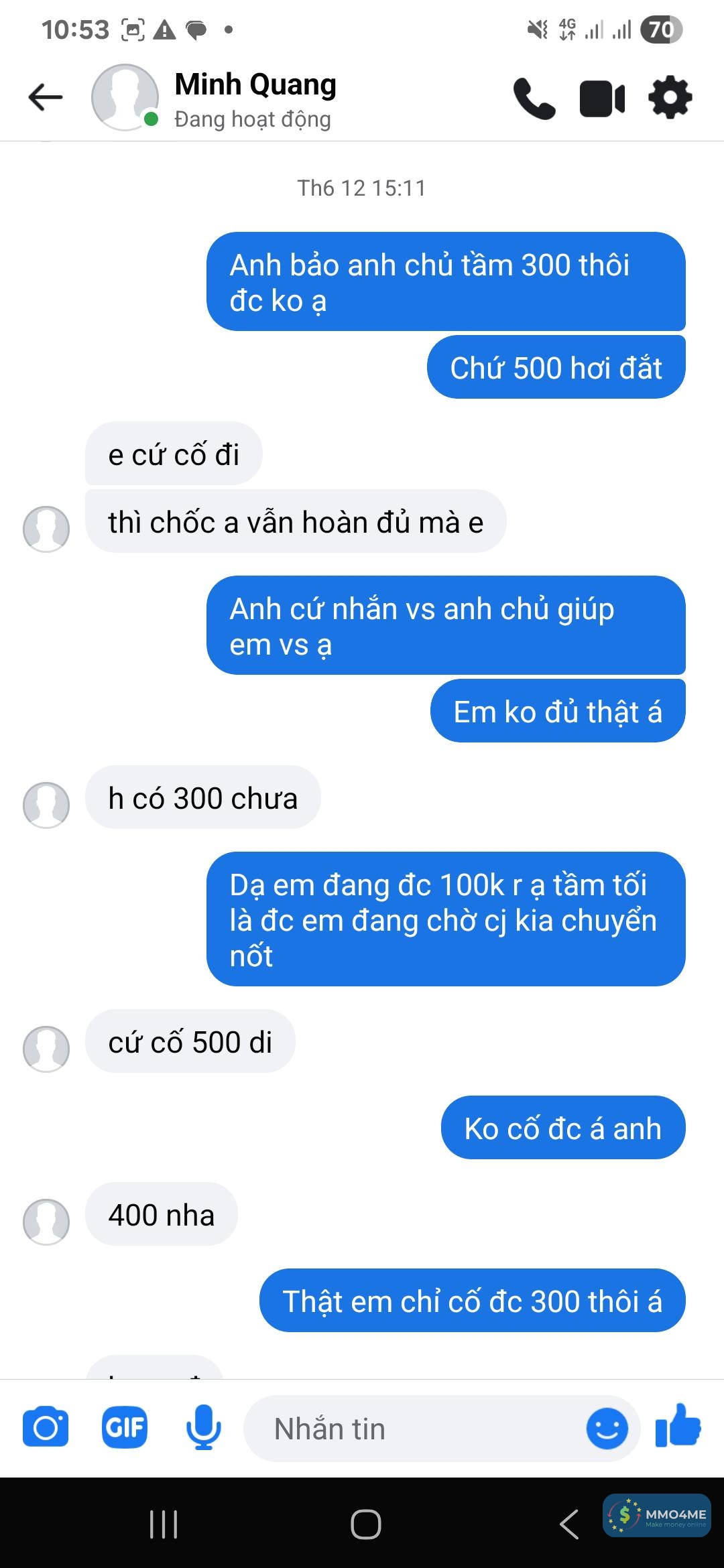
Task: Start a video call with Minh Quang
Action: [602, 99]
